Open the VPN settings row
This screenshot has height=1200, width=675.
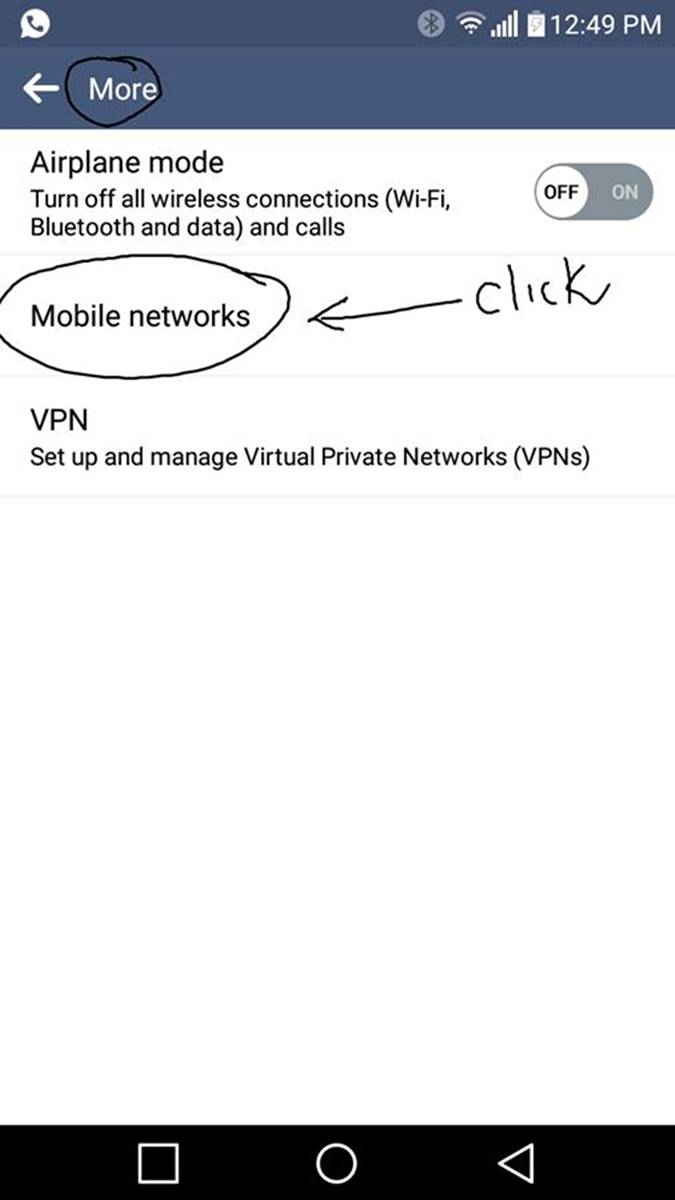[x=310, y=437]
